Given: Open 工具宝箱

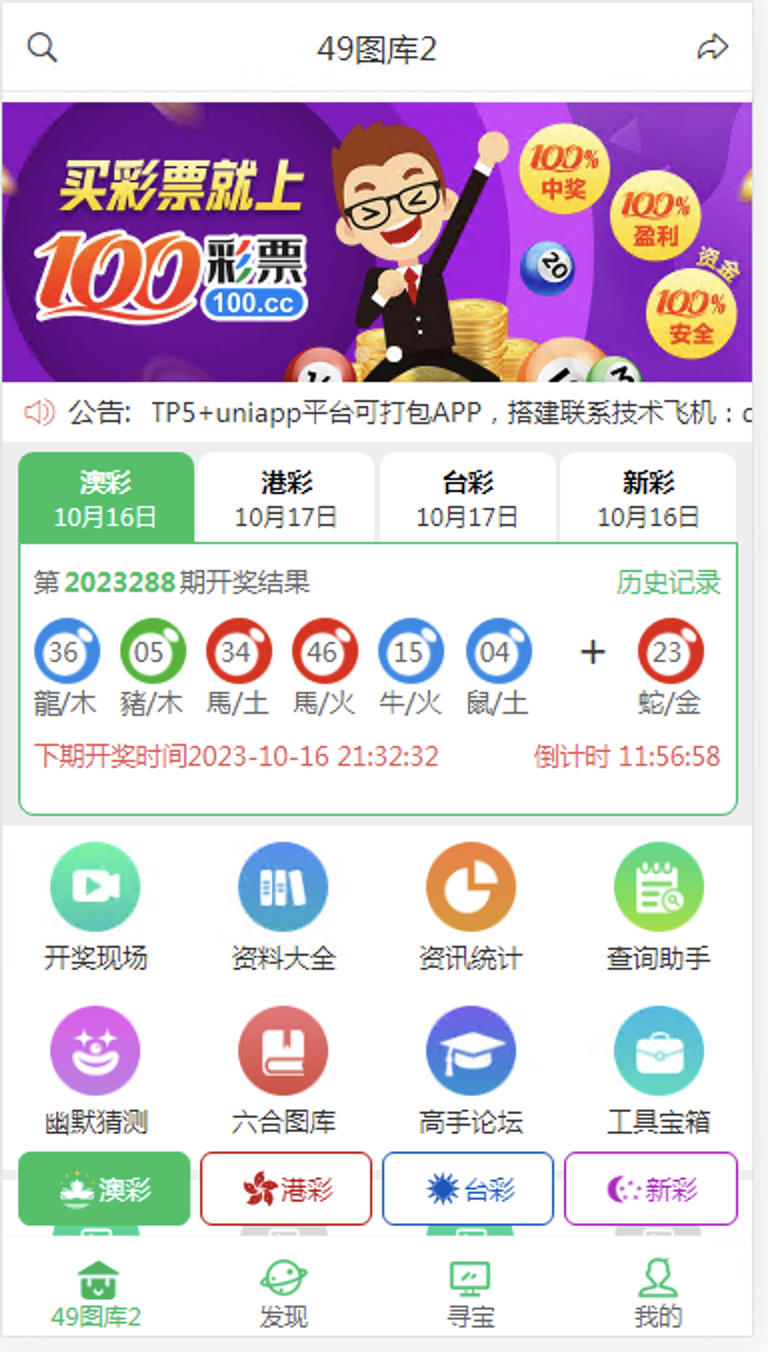Looking at the screenshot, I should tap(658, 1071).
